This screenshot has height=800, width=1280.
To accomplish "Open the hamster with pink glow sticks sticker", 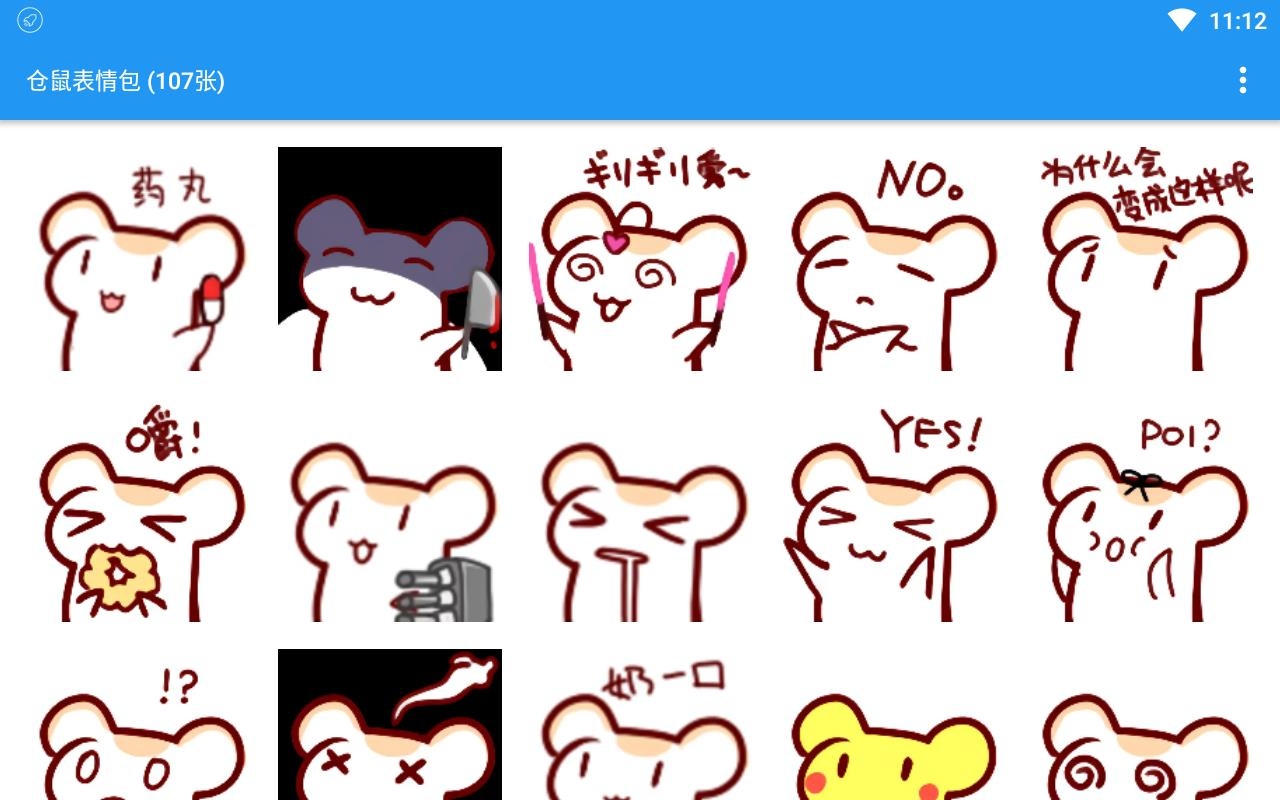I will pos(640,260).
